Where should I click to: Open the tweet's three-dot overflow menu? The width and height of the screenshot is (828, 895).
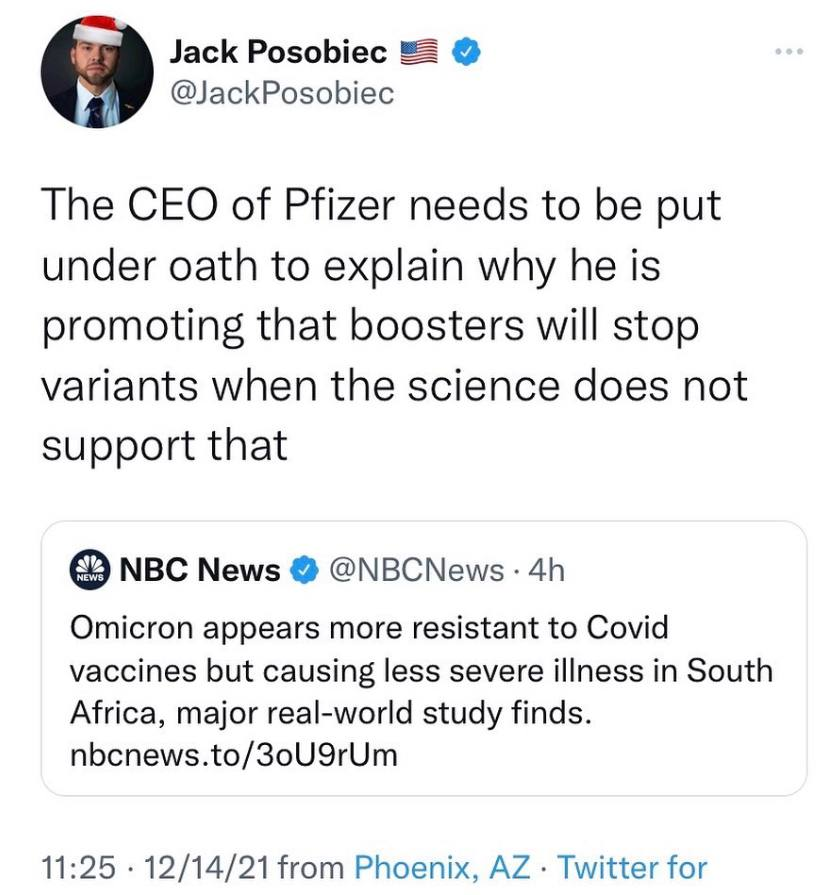click(788, 51)
